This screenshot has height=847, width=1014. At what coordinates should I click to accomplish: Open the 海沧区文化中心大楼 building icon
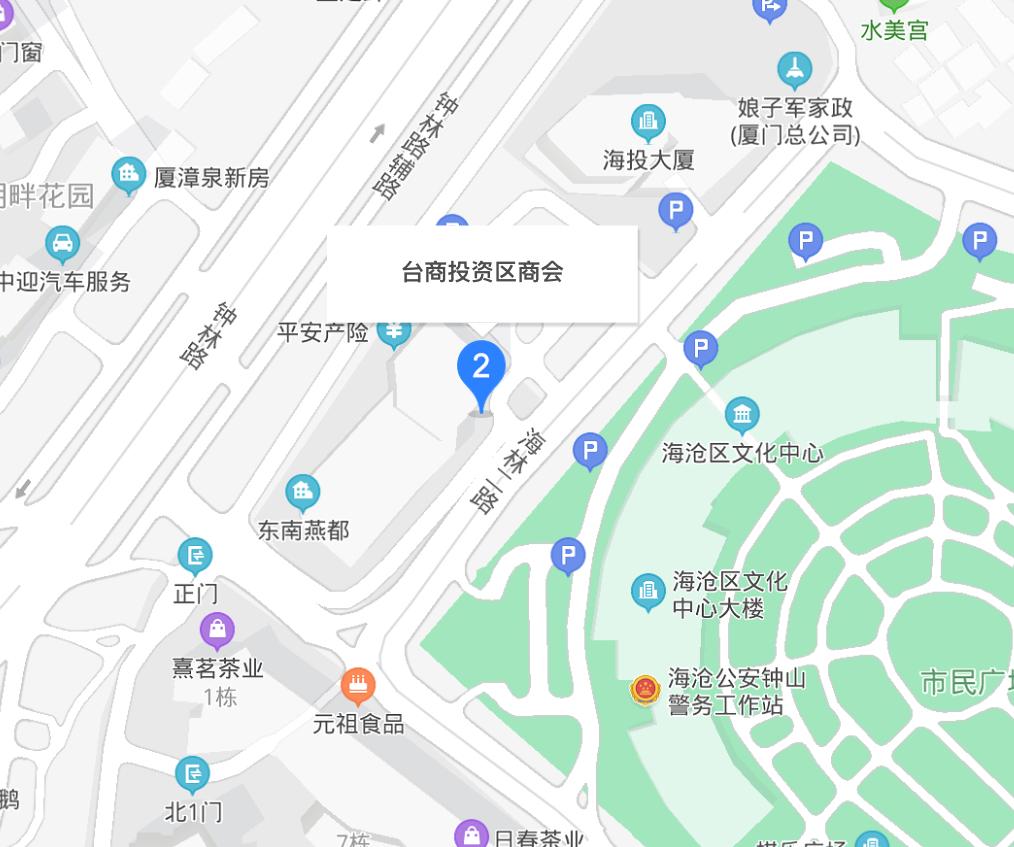(648, 592)
